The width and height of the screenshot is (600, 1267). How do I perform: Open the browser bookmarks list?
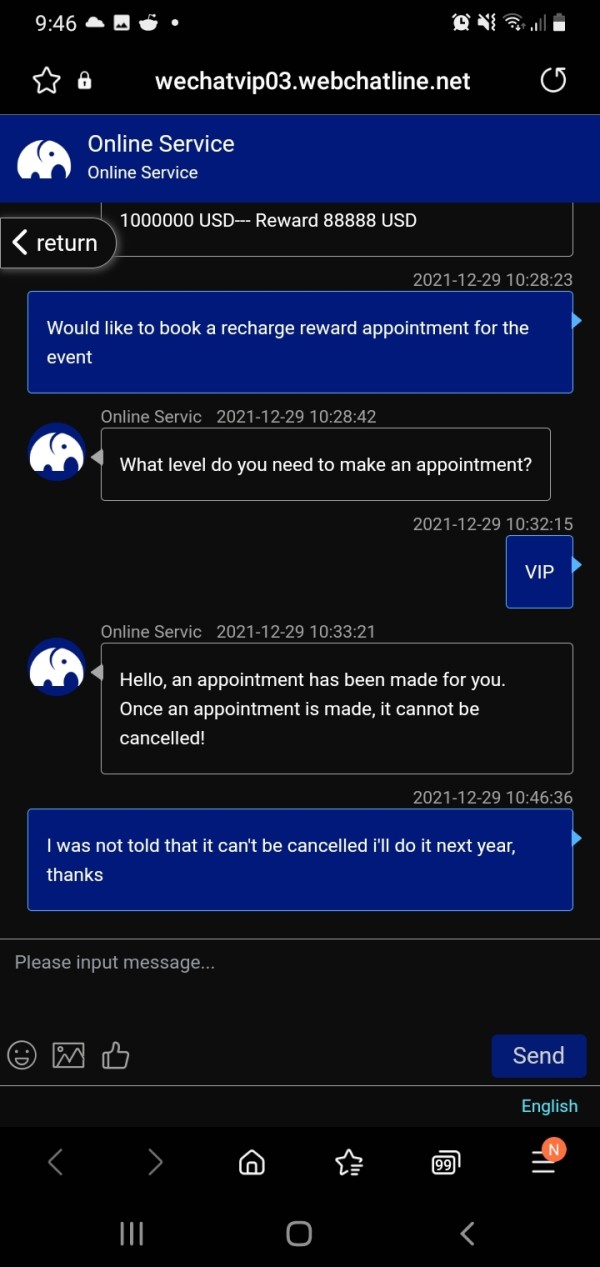coord(349,1162)
